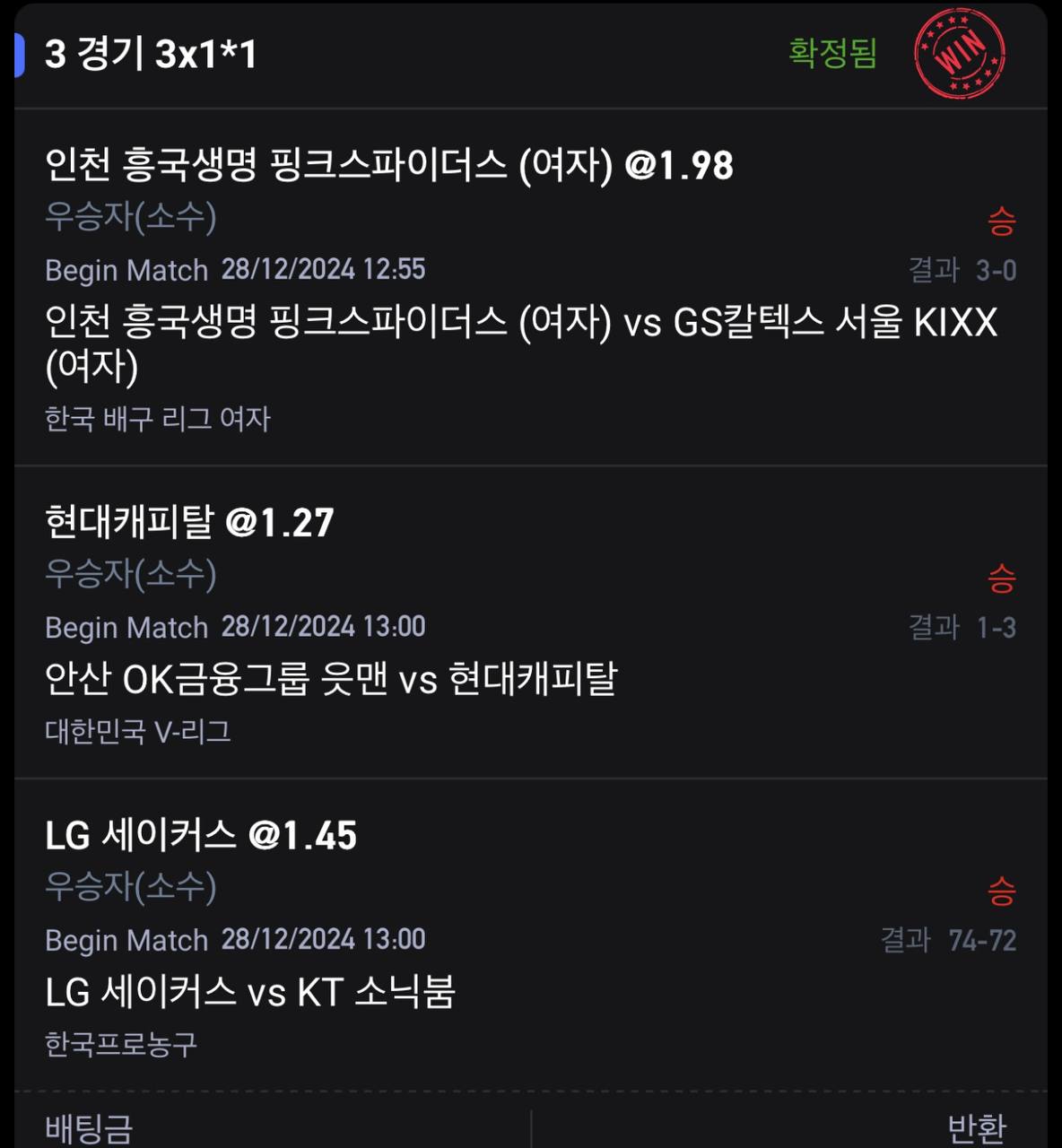Open the 안산 OK금융그룹 vs 현대캐피탈 match entry
Image resolution: width=1062 pixels, height=1148 pixels.
coord(331,679)
